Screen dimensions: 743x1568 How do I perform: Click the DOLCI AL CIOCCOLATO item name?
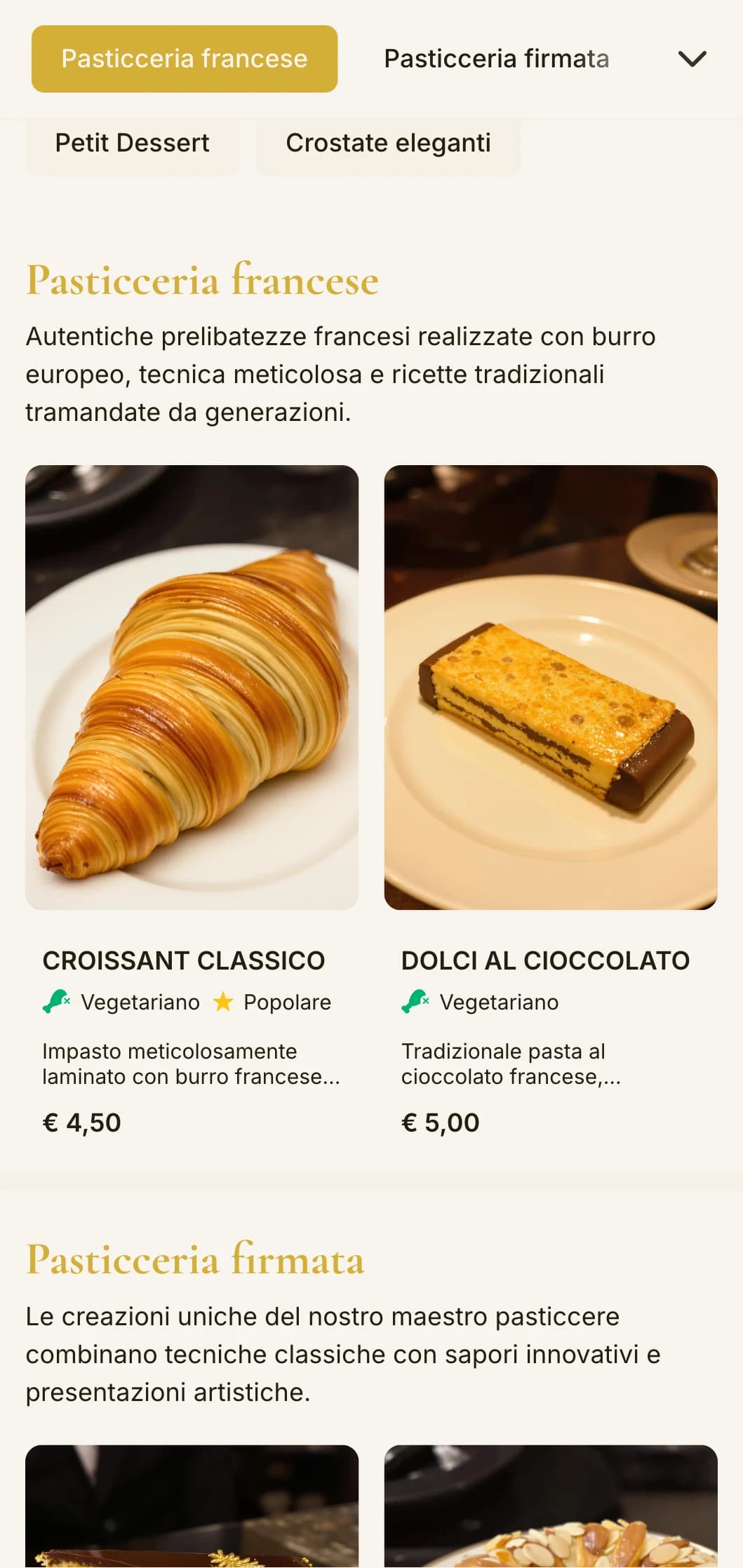tap(545, 960)
